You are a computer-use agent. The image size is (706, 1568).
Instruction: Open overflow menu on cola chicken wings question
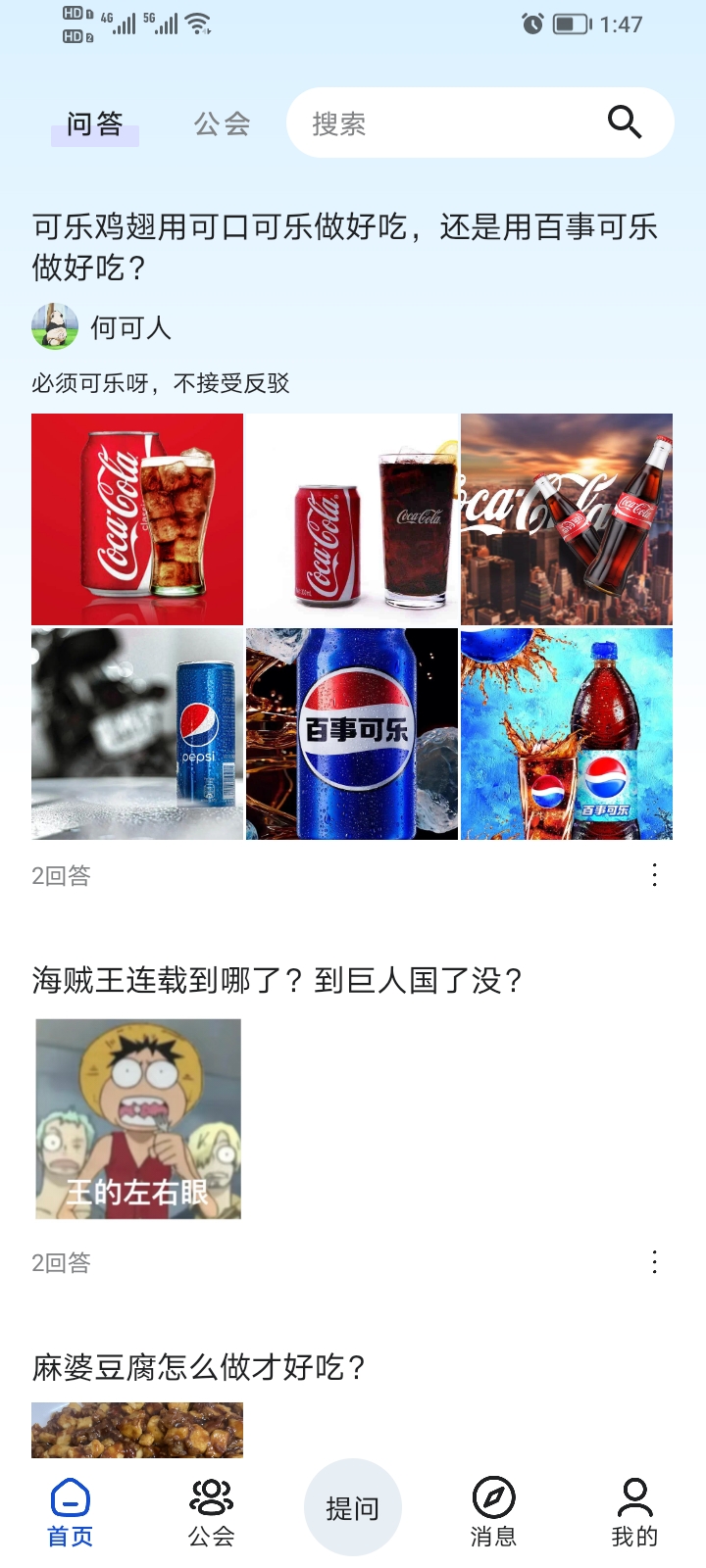654,875
